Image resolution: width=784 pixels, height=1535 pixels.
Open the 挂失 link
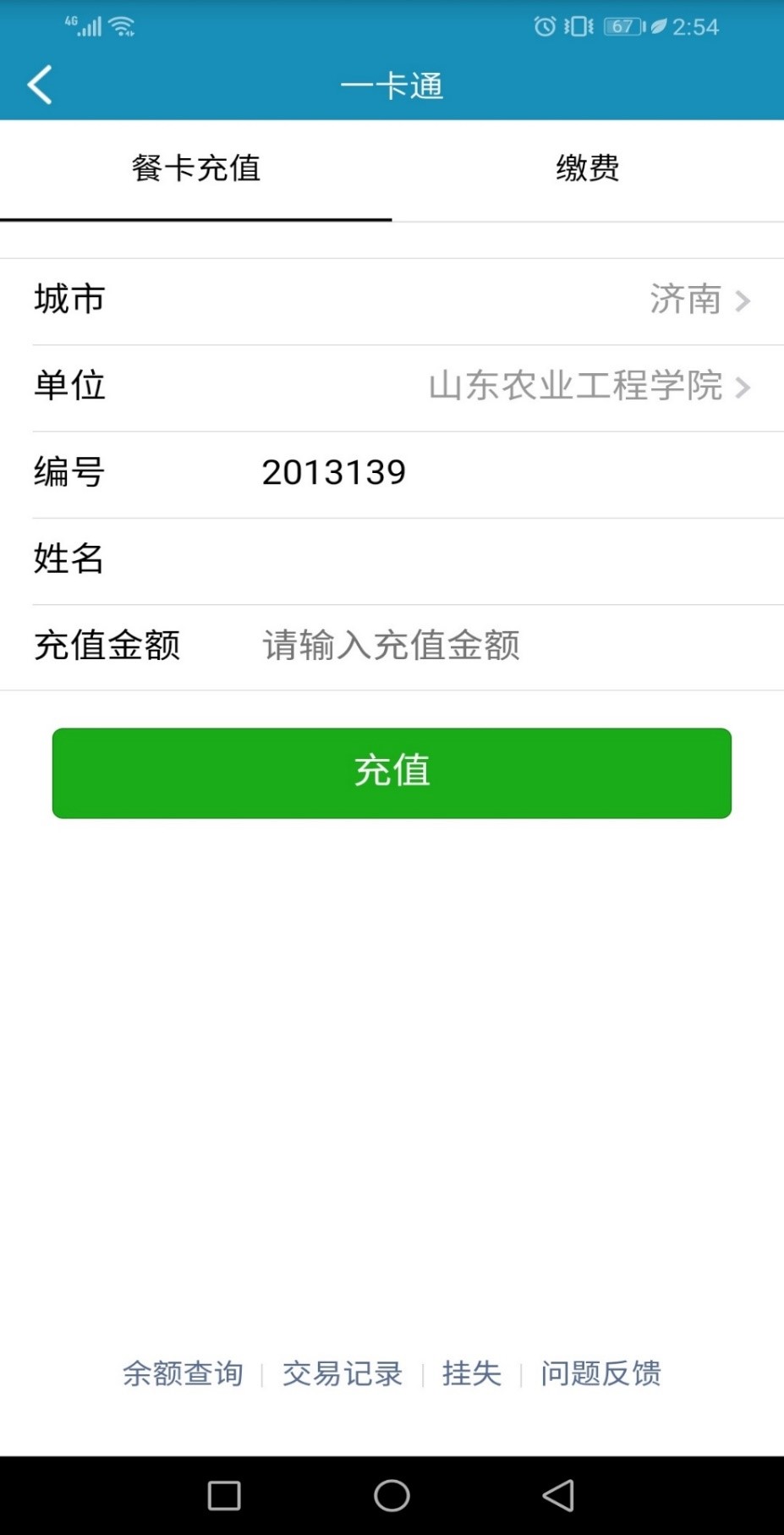[471, 1373]
